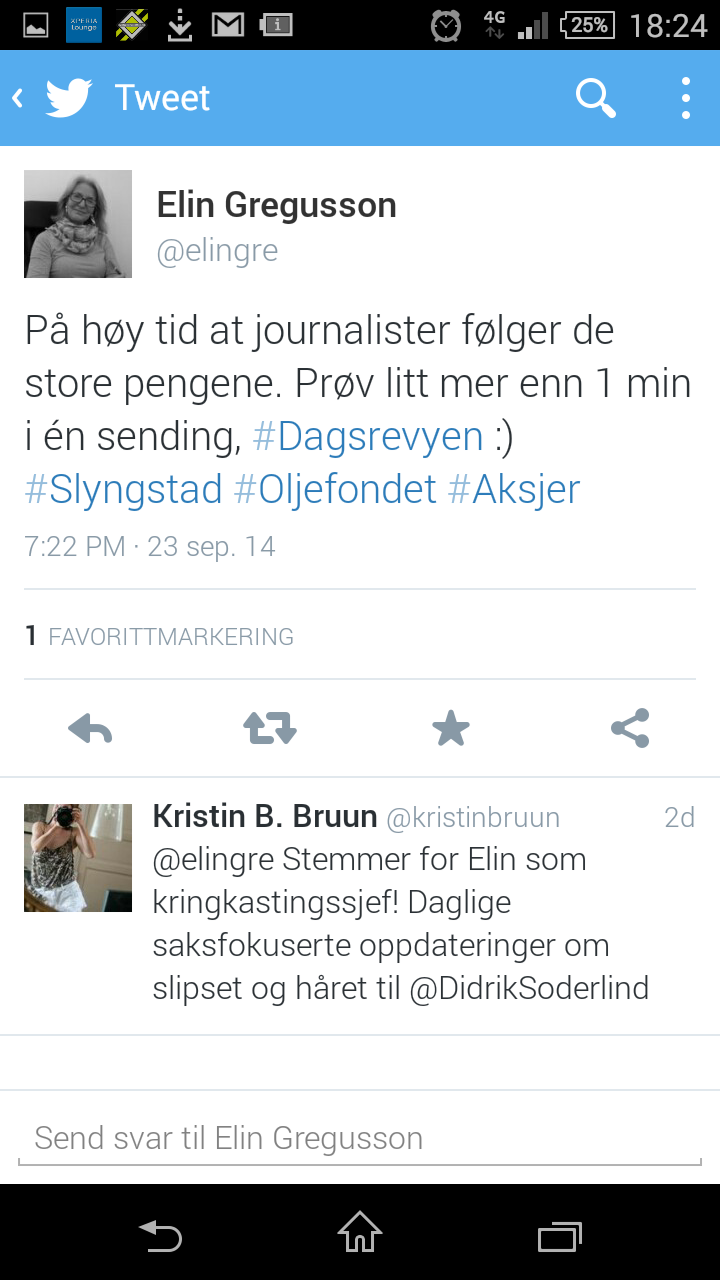Open Kristin B. Bruun's profile picture
Viewport: 720px width, 1280px height.
[x=78, y=858]
